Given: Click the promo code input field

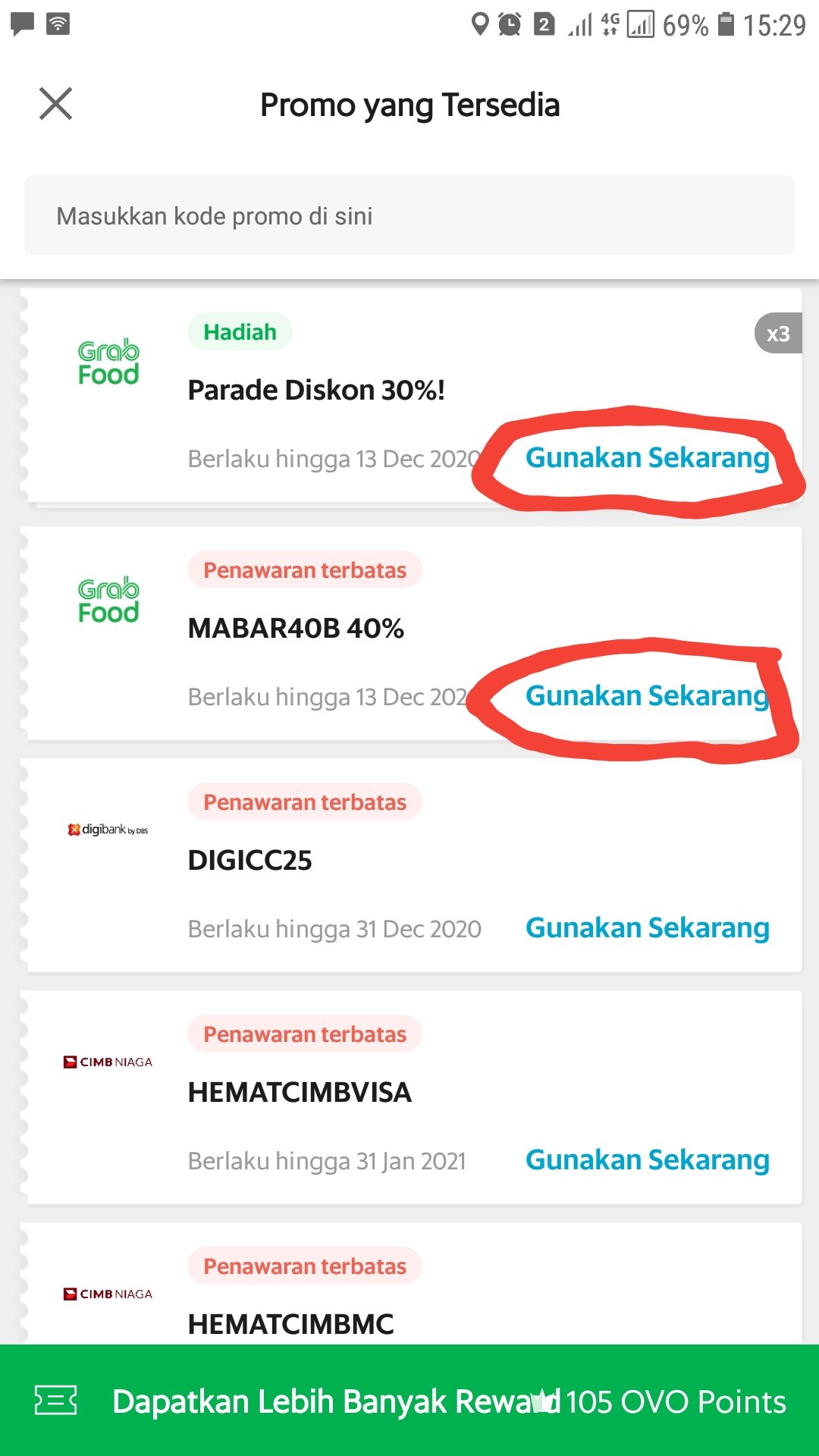Looking at the screenshot, I should (x=409, y=216).
